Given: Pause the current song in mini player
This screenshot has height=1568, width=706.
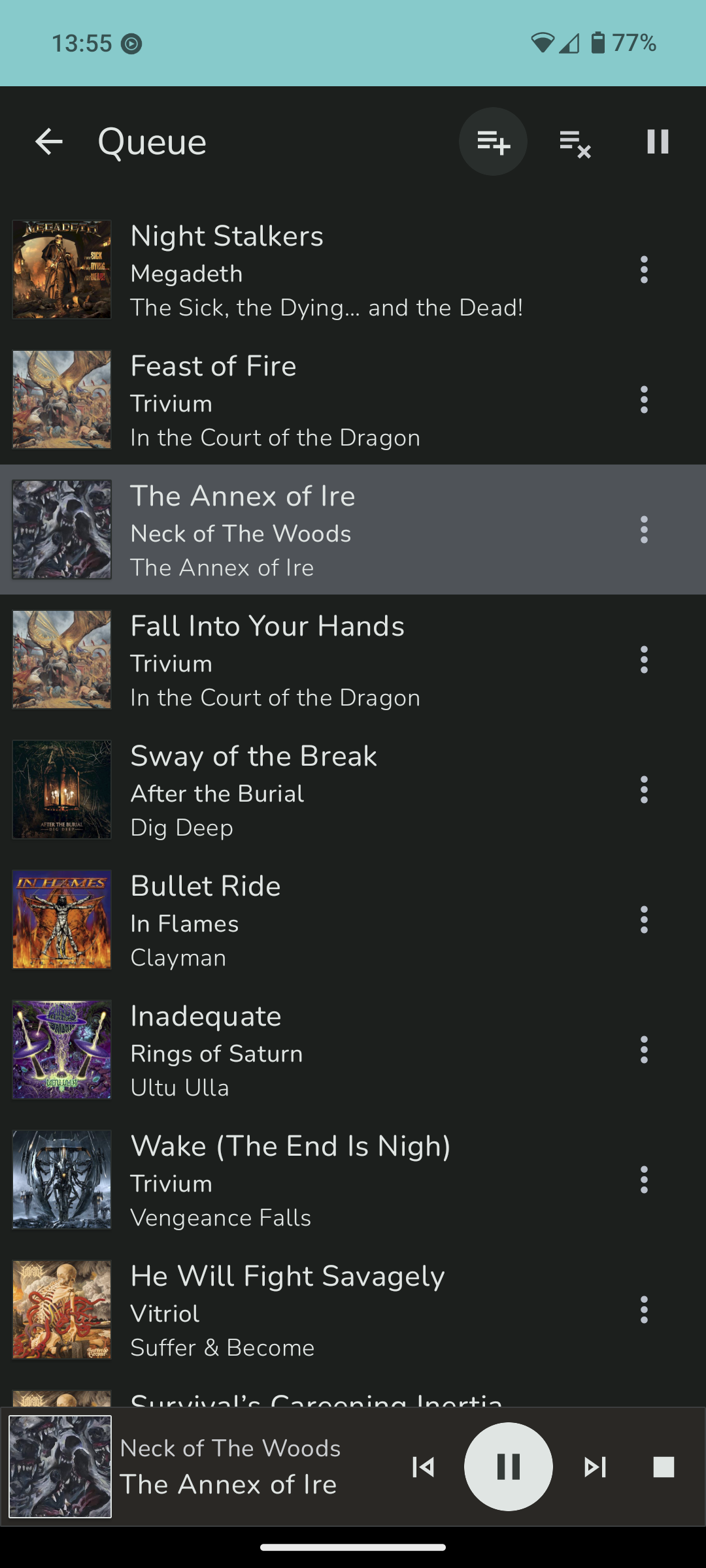Looking at the screenshot, I should (509, 1467).
